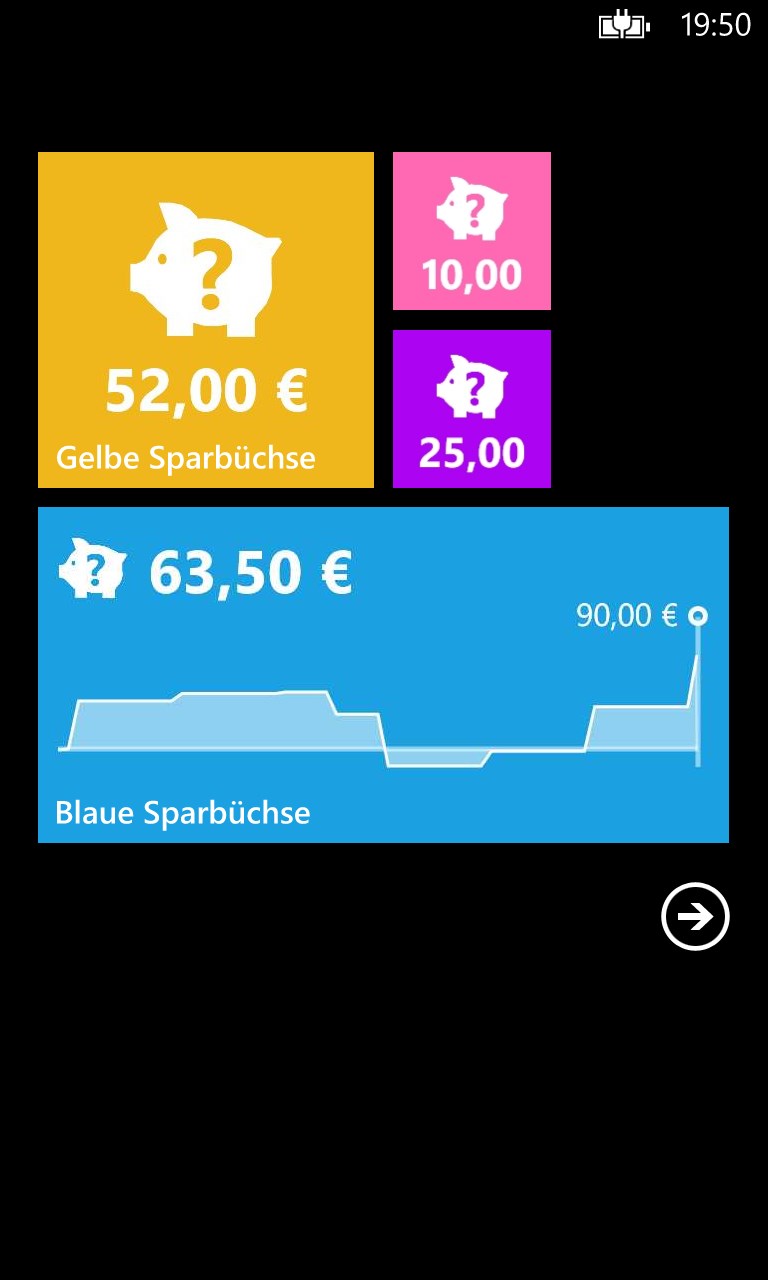This screenshot has width=768, height=1280.
Task: Click the 52,00 € amount label
Action: coord(205,389)
